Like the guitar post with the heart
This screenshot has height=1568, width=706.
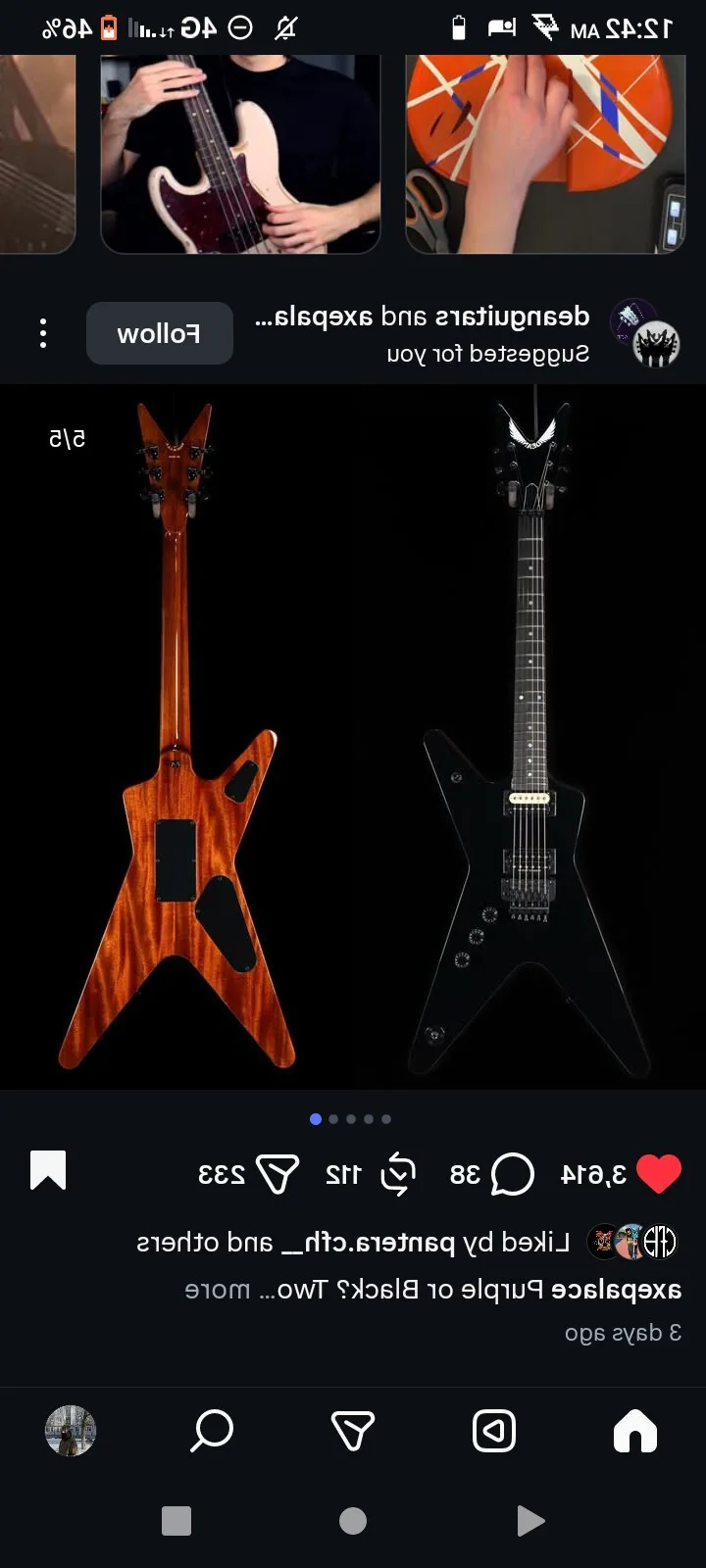click(658, 1173)
